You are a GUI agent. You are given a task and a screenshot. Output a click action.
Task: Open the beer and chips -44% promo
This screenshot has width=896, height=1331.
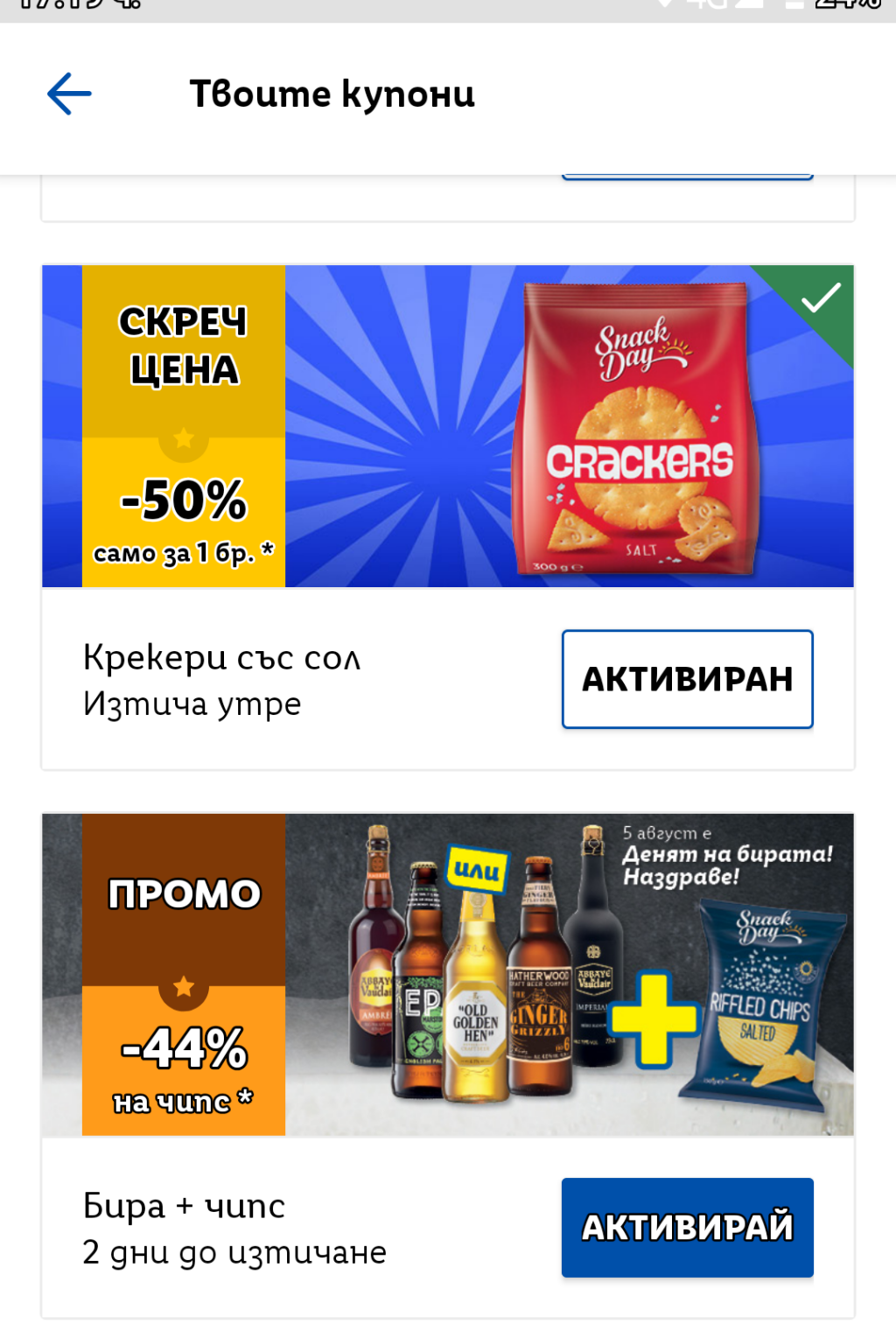tap(447, 974)
